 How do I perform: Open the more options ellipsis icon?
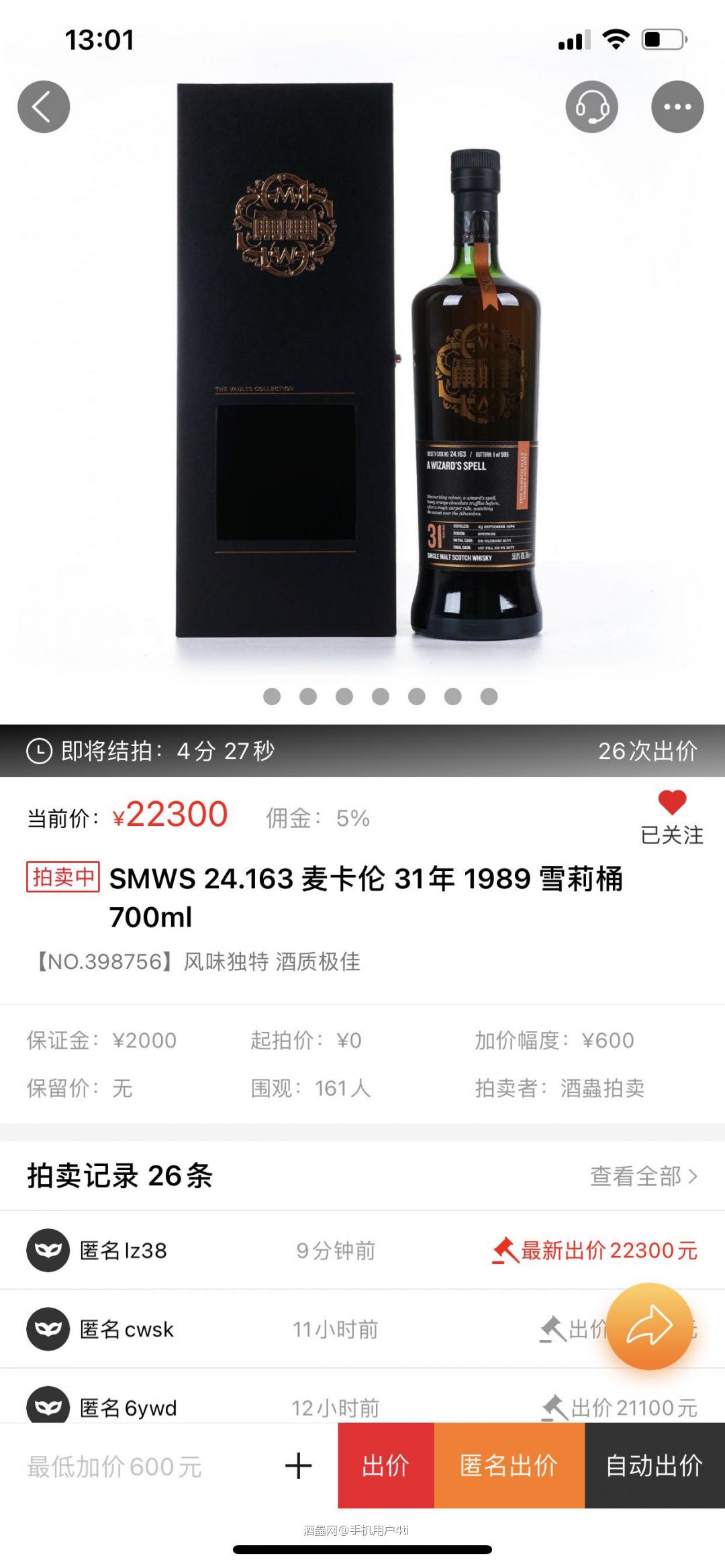tap(677, 106)
